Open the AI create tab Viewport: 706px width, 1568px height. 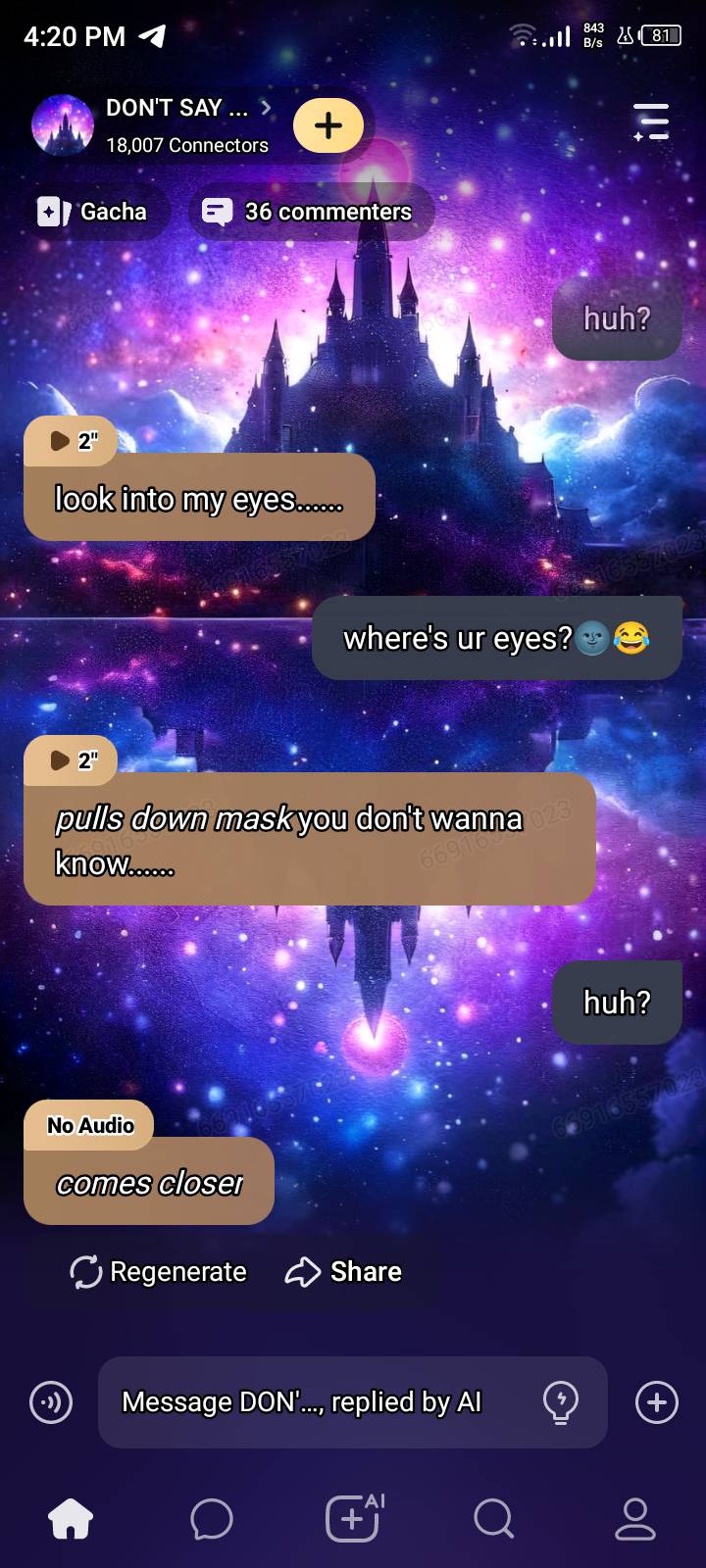(x=353, y=1519)
